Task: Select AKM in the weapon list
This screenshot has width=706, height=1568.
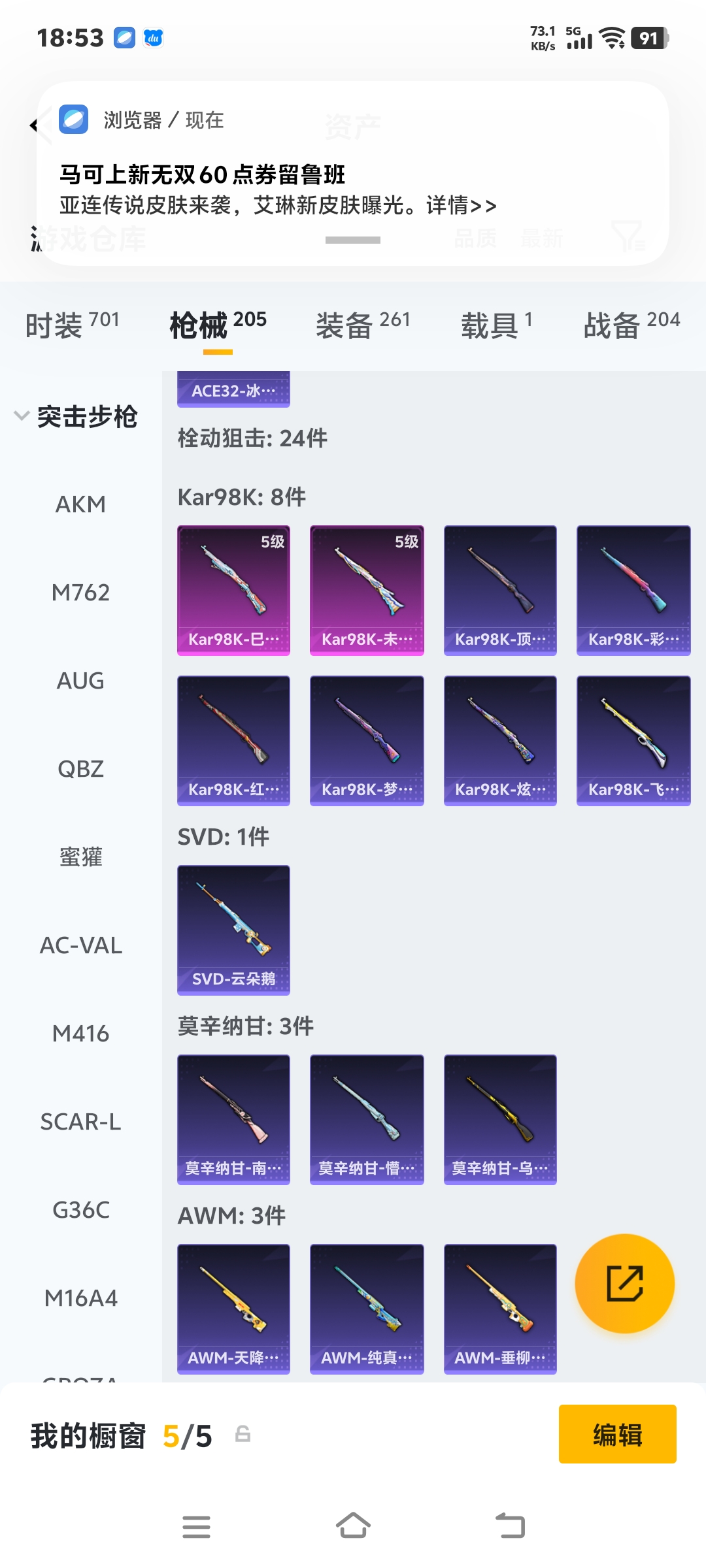Action: pos(80,504)
